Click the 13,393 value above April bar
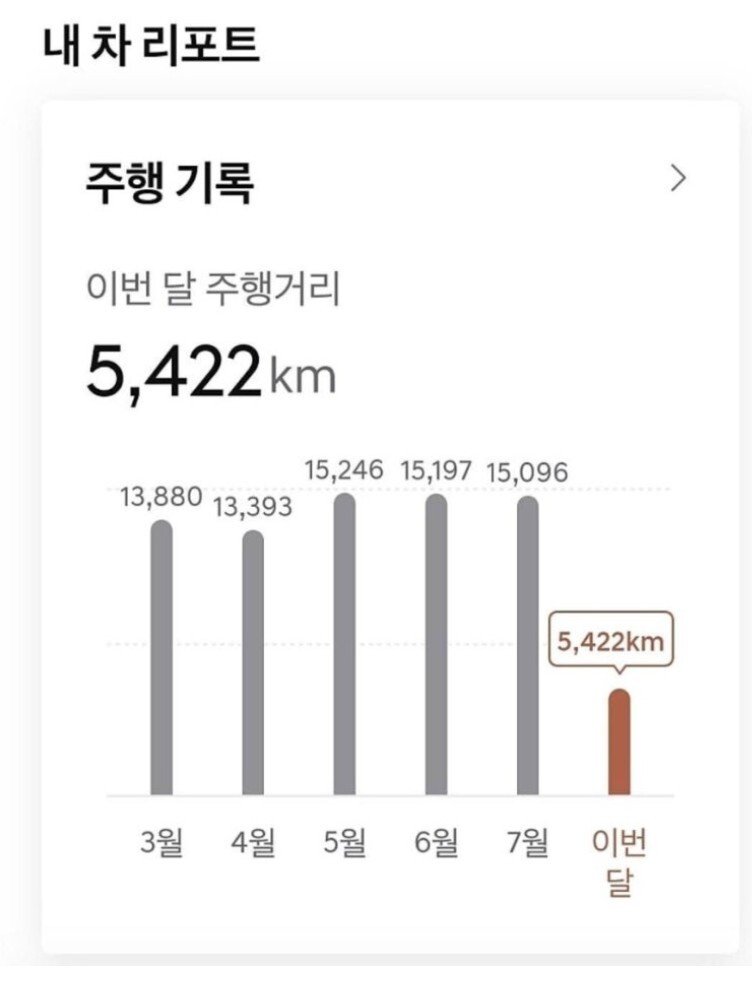This screenshot has height=992, width=752. click(251, 508)
